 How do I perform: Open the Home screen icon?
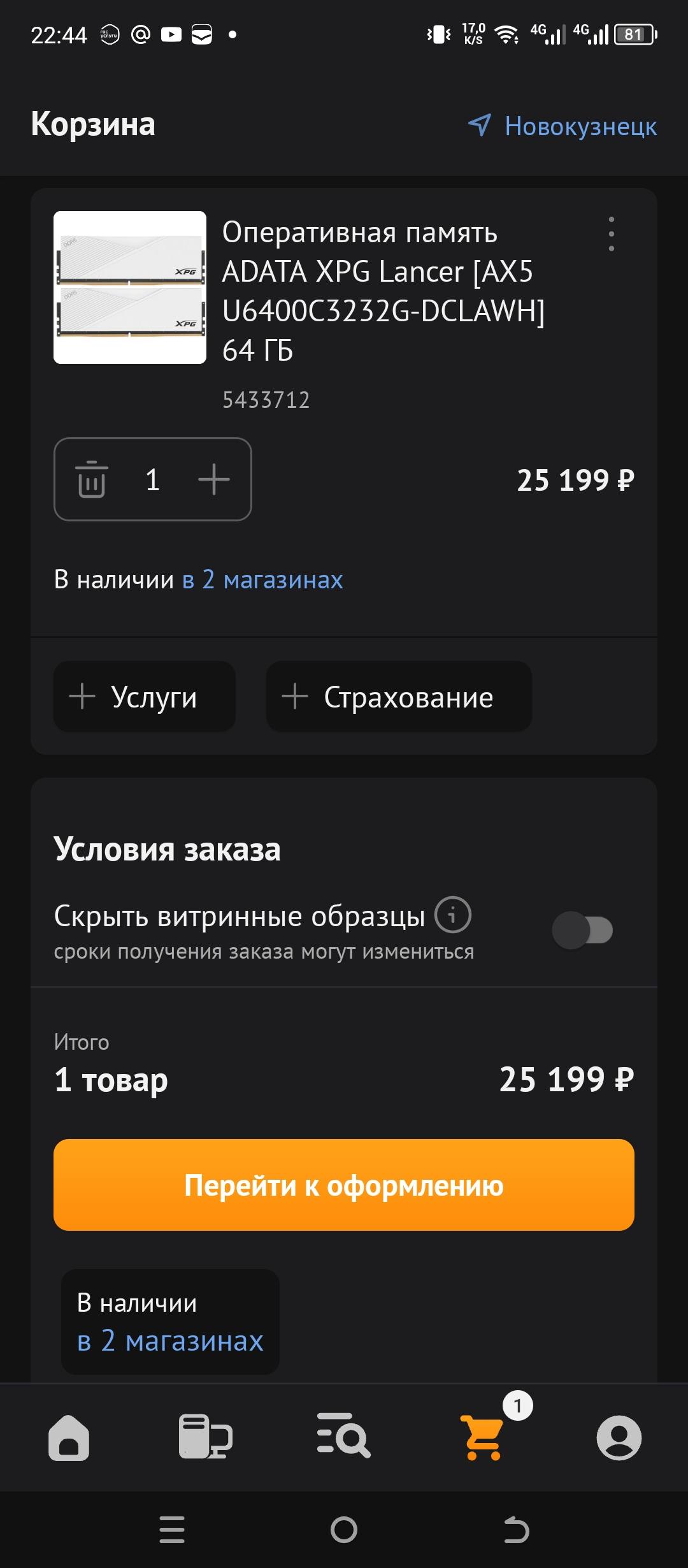[x=69, y=1437]
